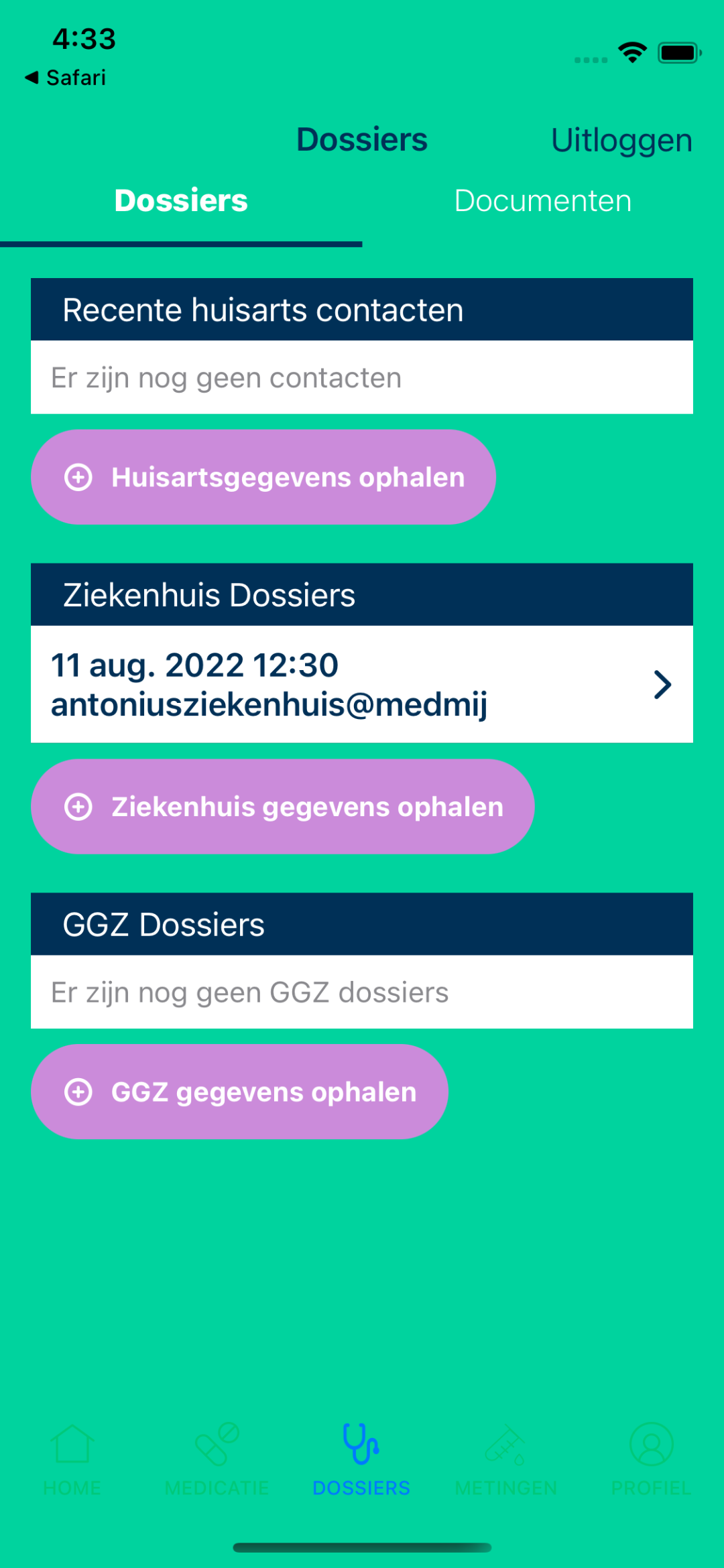Tap Uitloggen to log out

click(x=621, y=141)
